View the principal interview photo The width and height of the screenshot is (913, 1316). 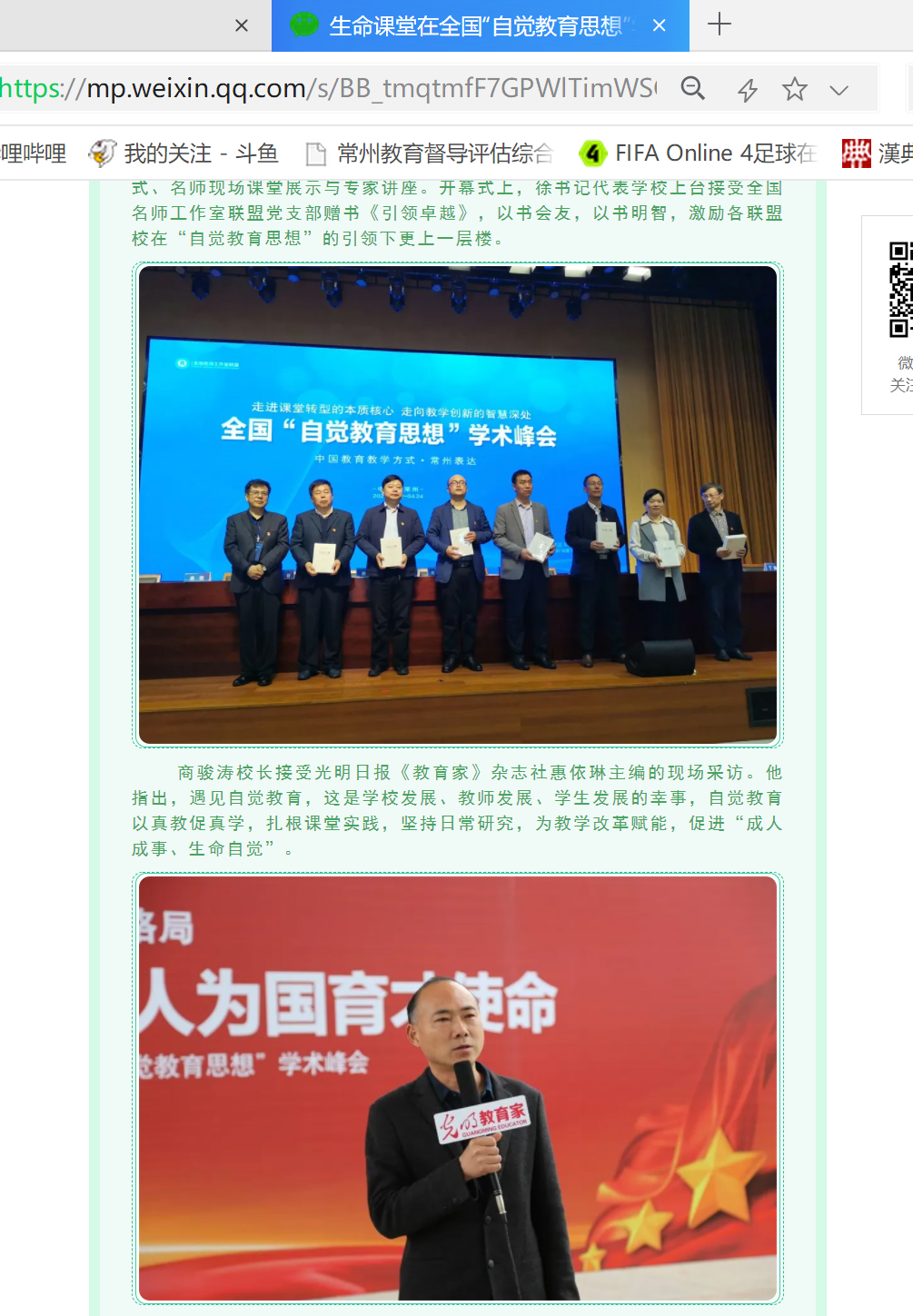click(458, 1088)
